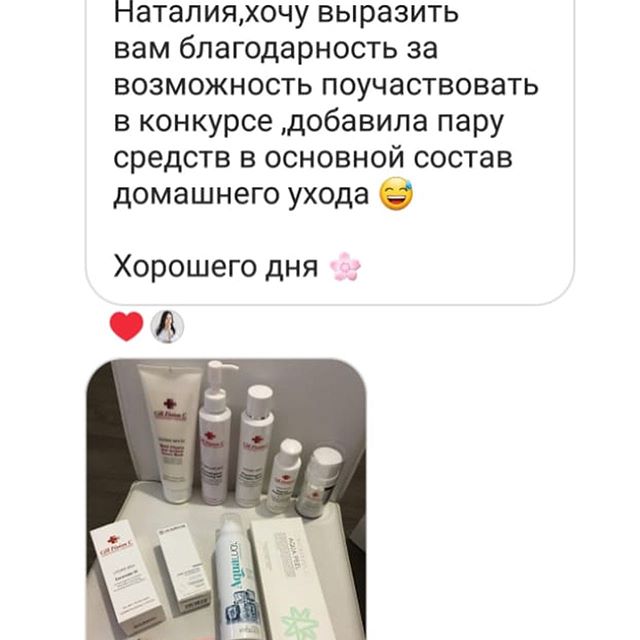View the heart reaction on the message
640x640 pixels.
pyautogui.click(x=126, y=326)
